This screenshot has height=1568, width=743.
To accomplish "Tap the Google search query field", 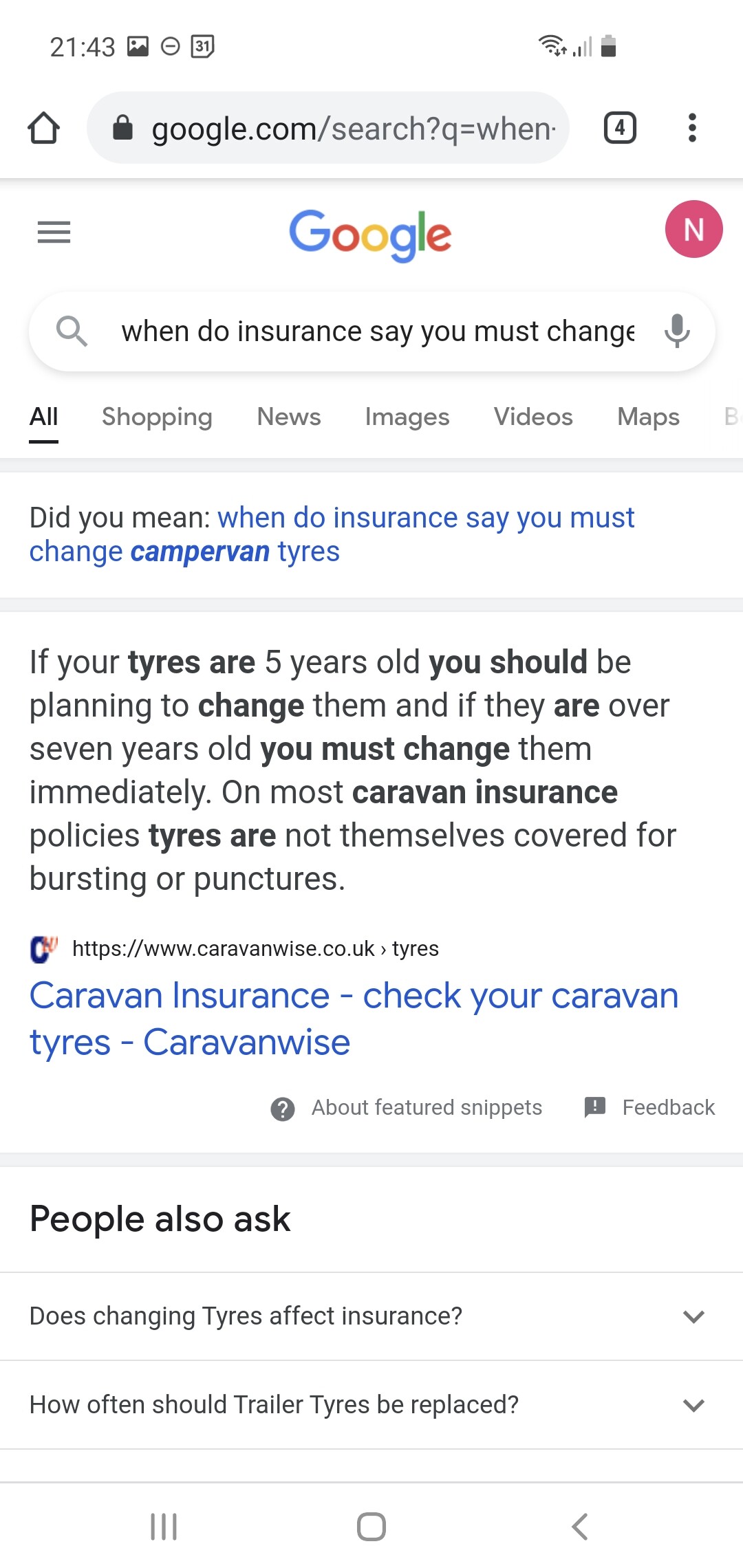I will coord(377,331).
